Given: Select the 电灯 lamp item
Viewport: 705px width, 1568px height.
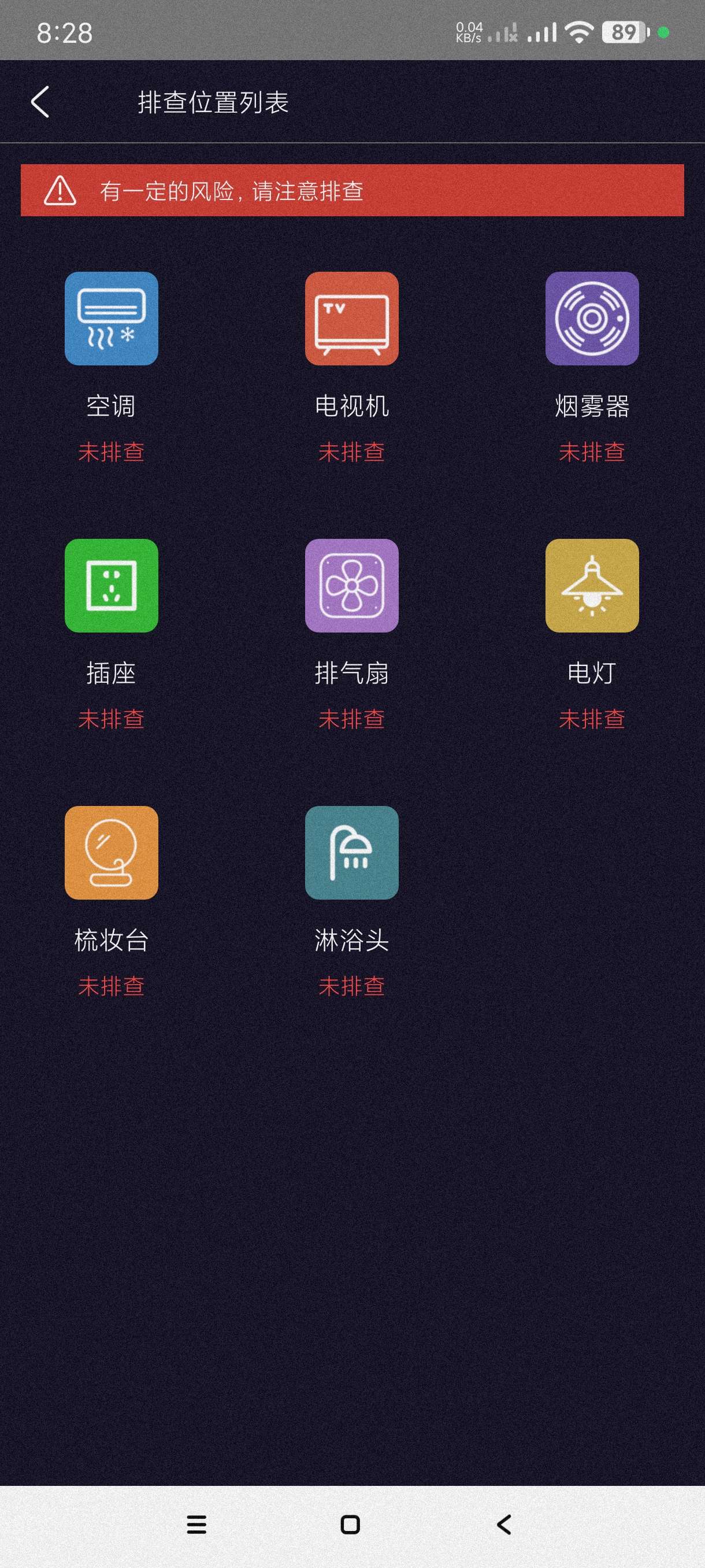Looking at the screenshot, I should tap(592, 586).
